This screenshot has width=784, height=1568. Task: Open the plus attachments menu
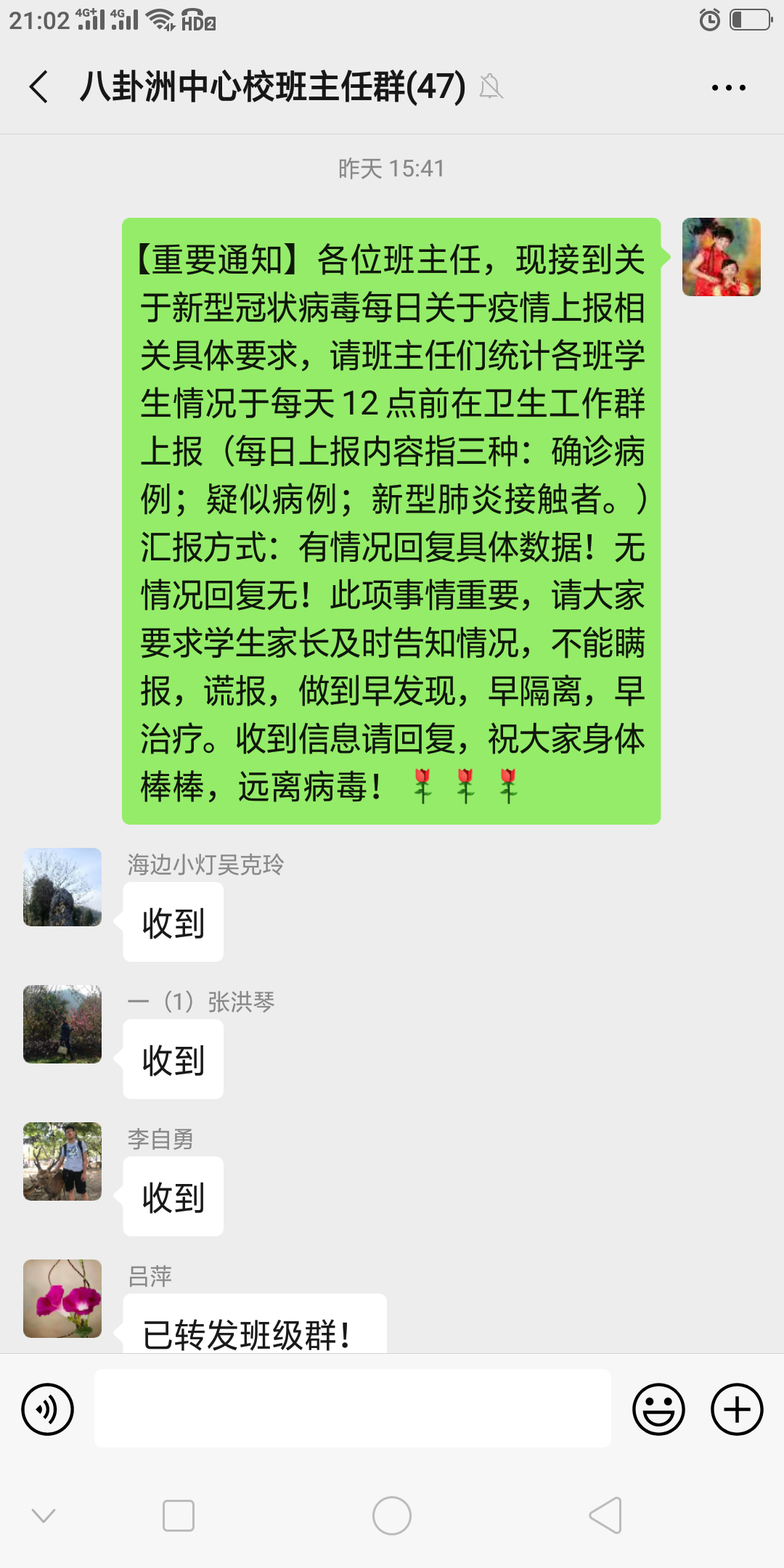737,1410
